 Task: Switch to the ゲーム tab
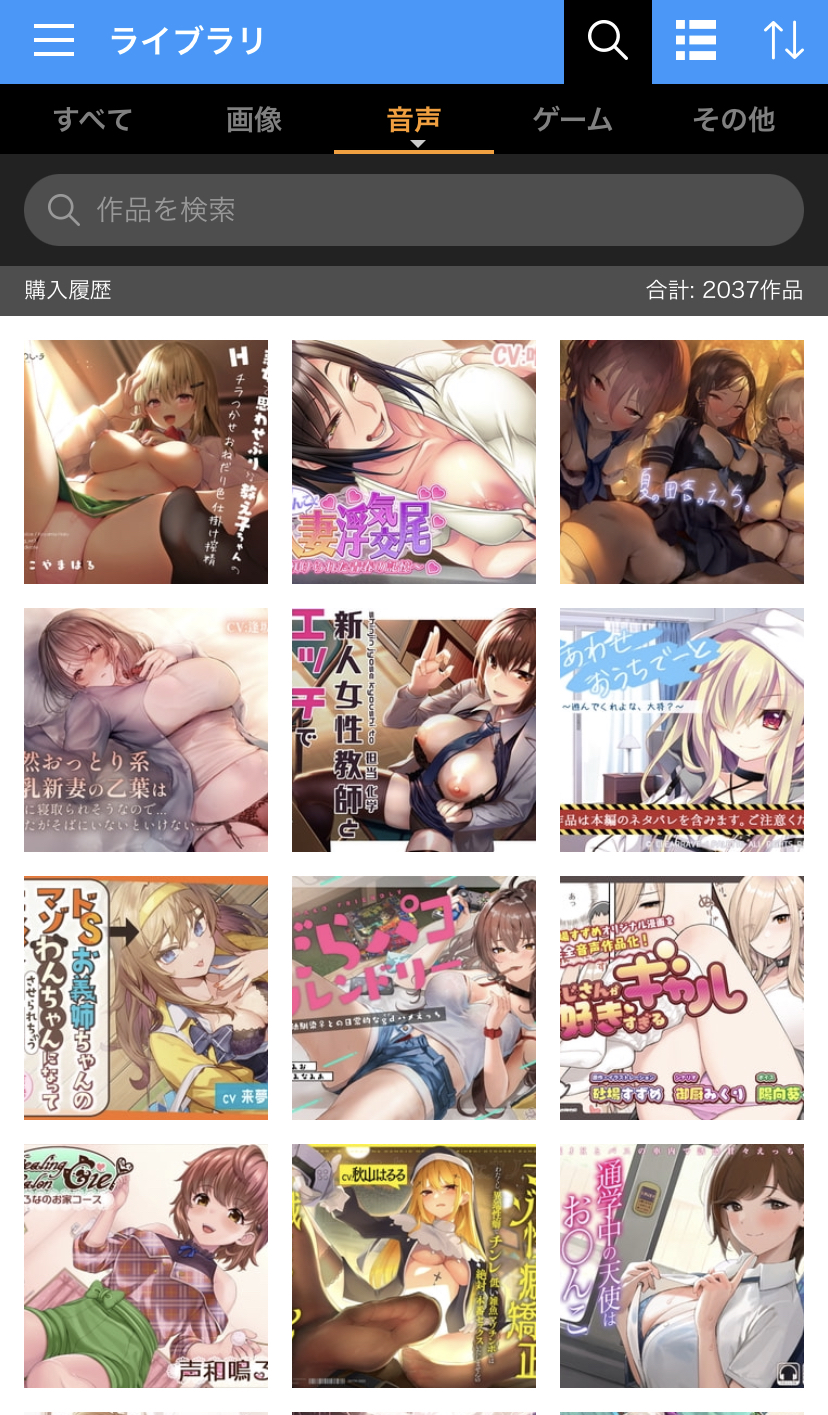point(572,120)
